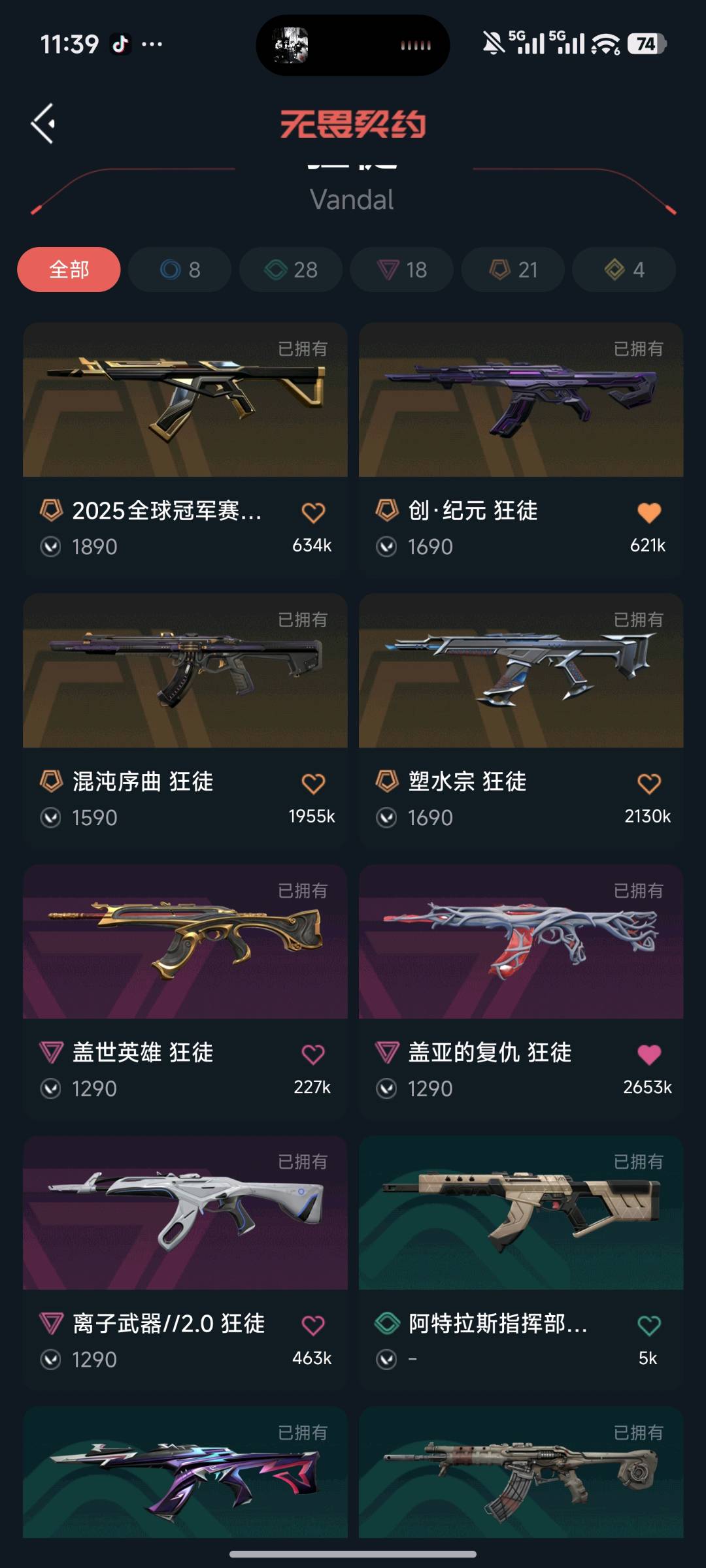Like the 2025全球冠军赛 skin
This screenshot has height=1568, width=706.
click(x=313, y=513)
